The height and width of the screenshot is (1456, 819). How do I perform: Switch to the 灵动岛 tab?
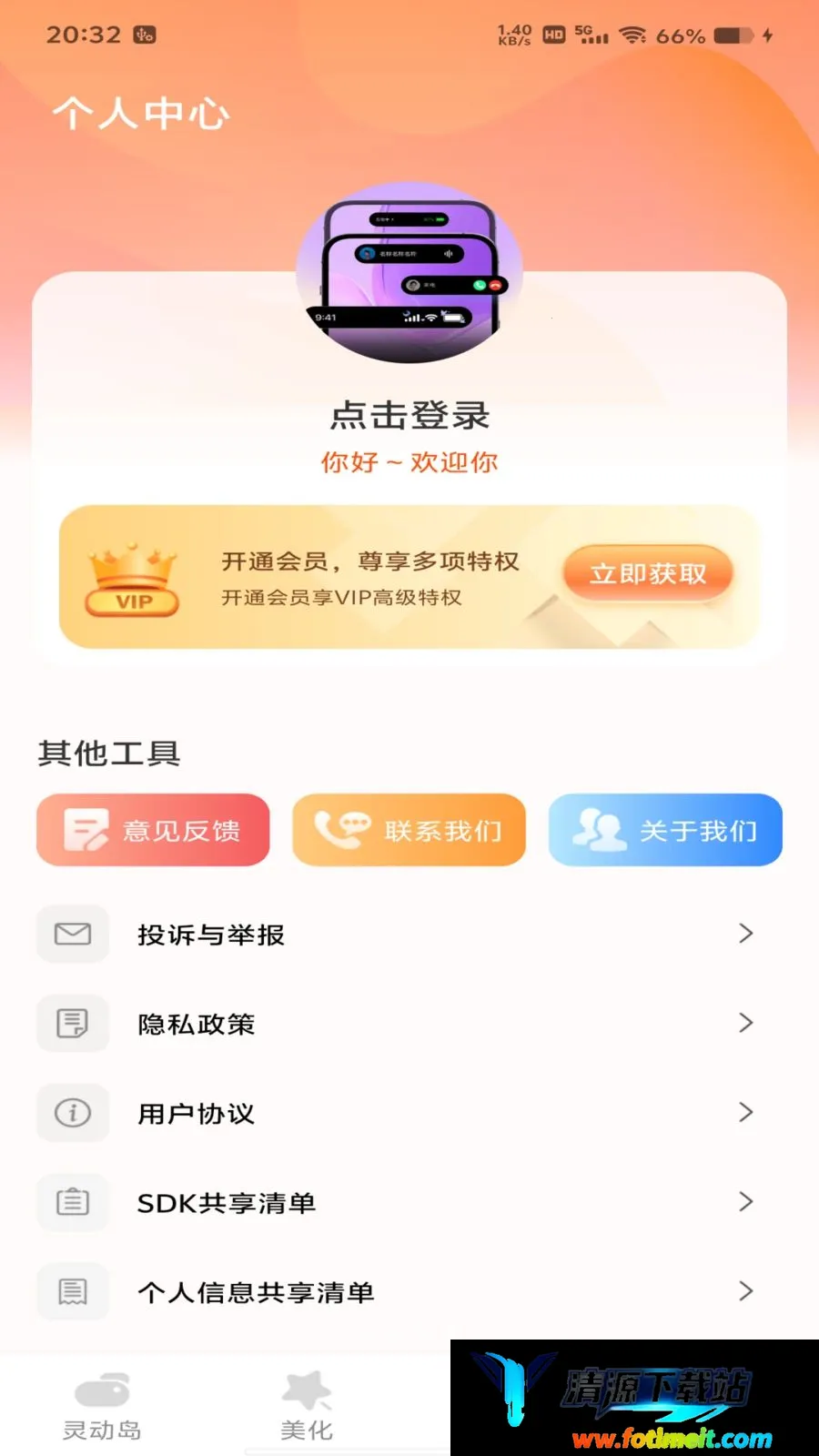click(102, 1406)
